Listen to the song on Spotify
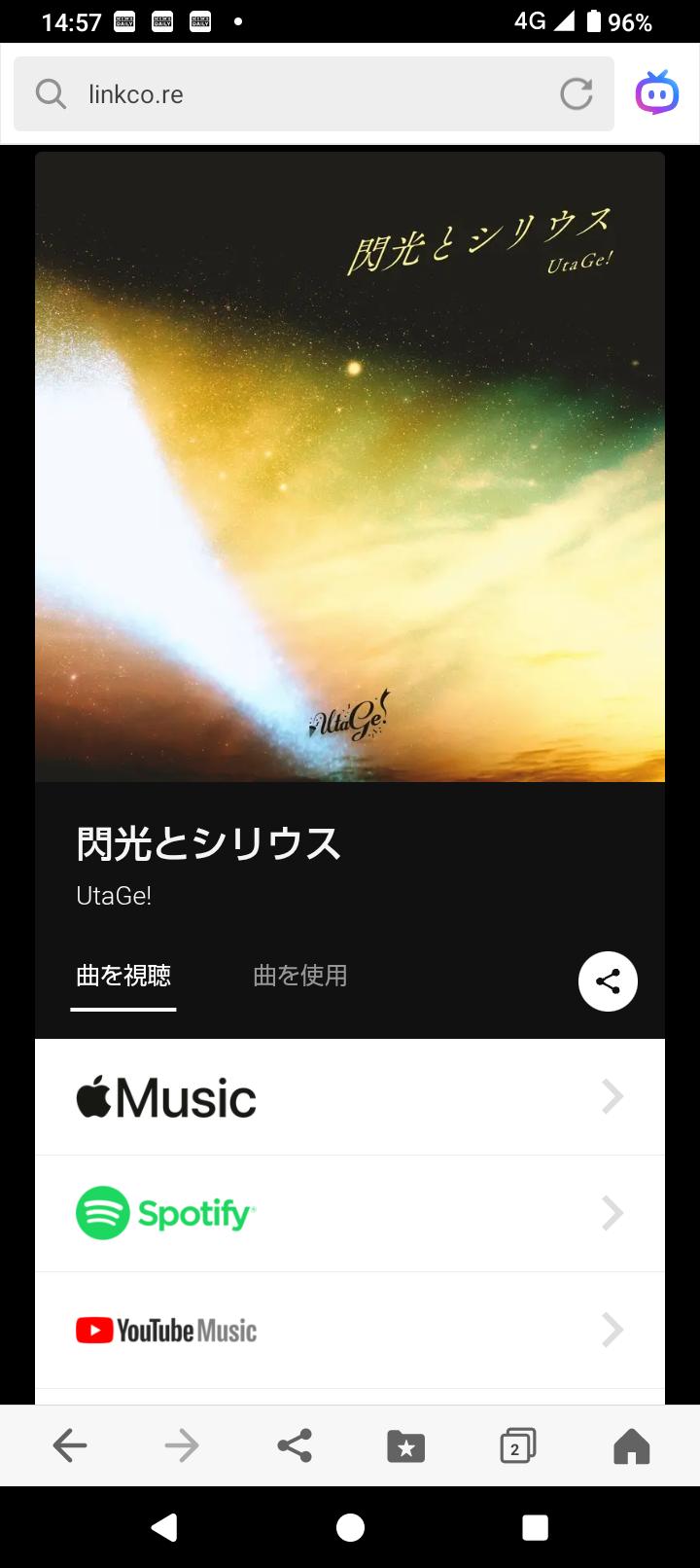This screenshot has height=1568, width=700. click(350, 1214)
